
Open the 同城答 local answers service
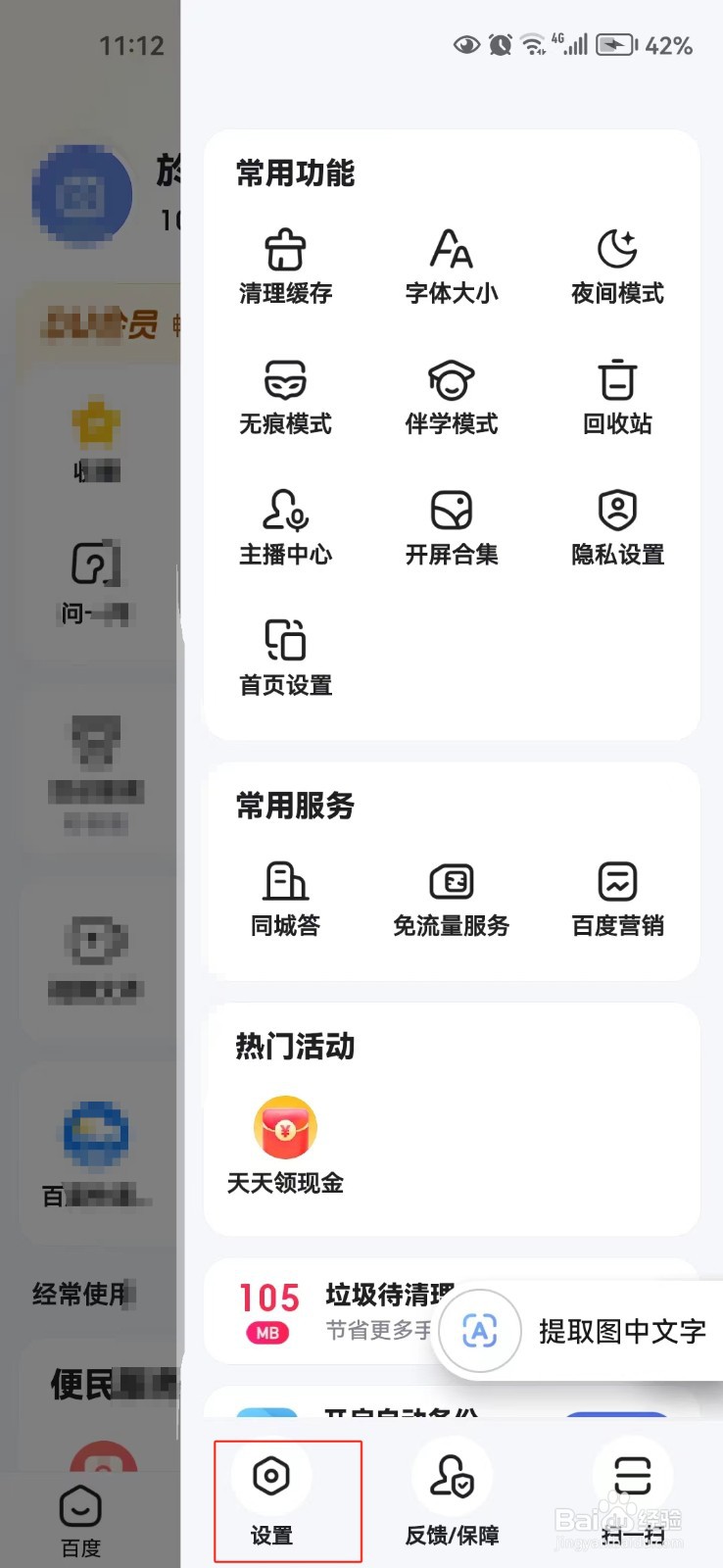click(x=286, y=897)
